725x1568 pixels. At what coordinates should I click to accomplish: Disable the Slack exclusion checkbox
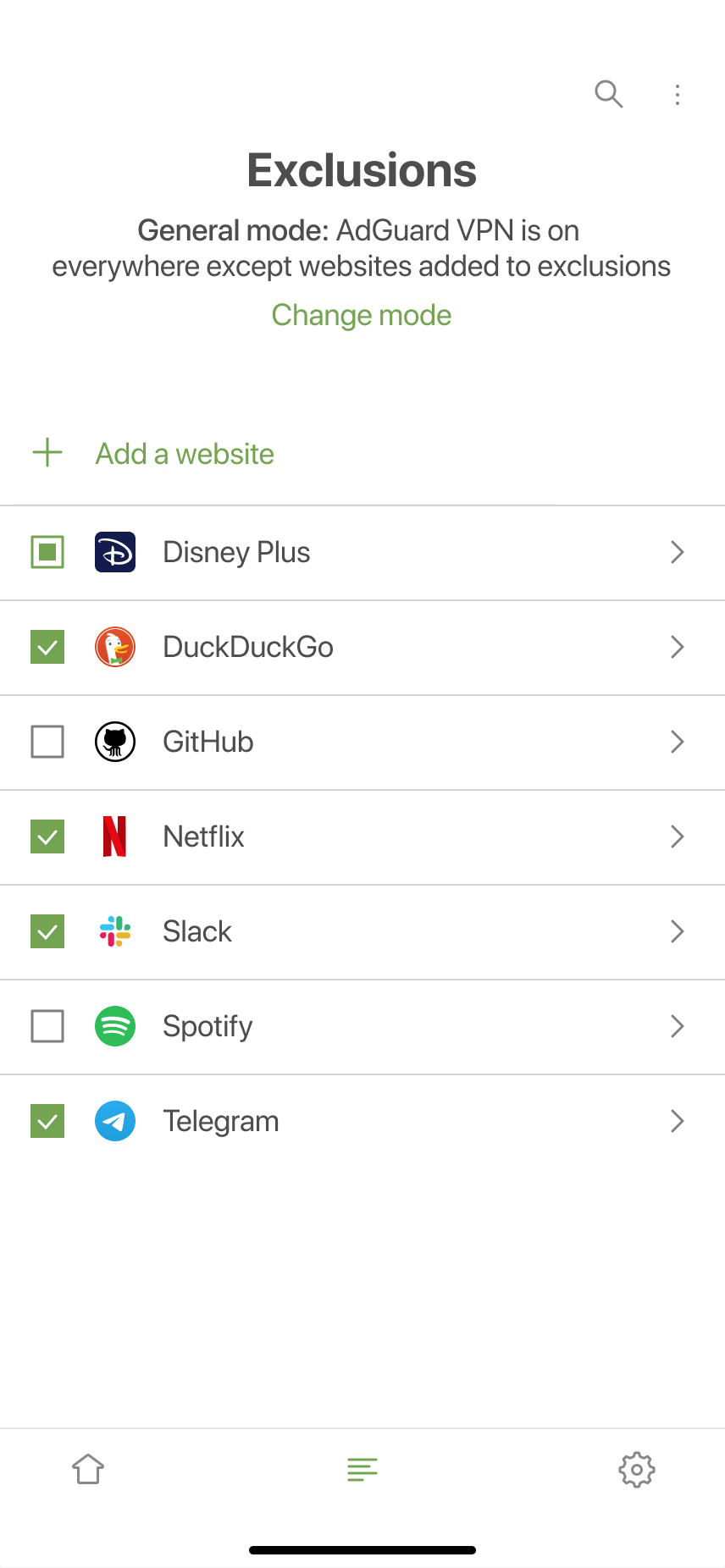(47, 931)
